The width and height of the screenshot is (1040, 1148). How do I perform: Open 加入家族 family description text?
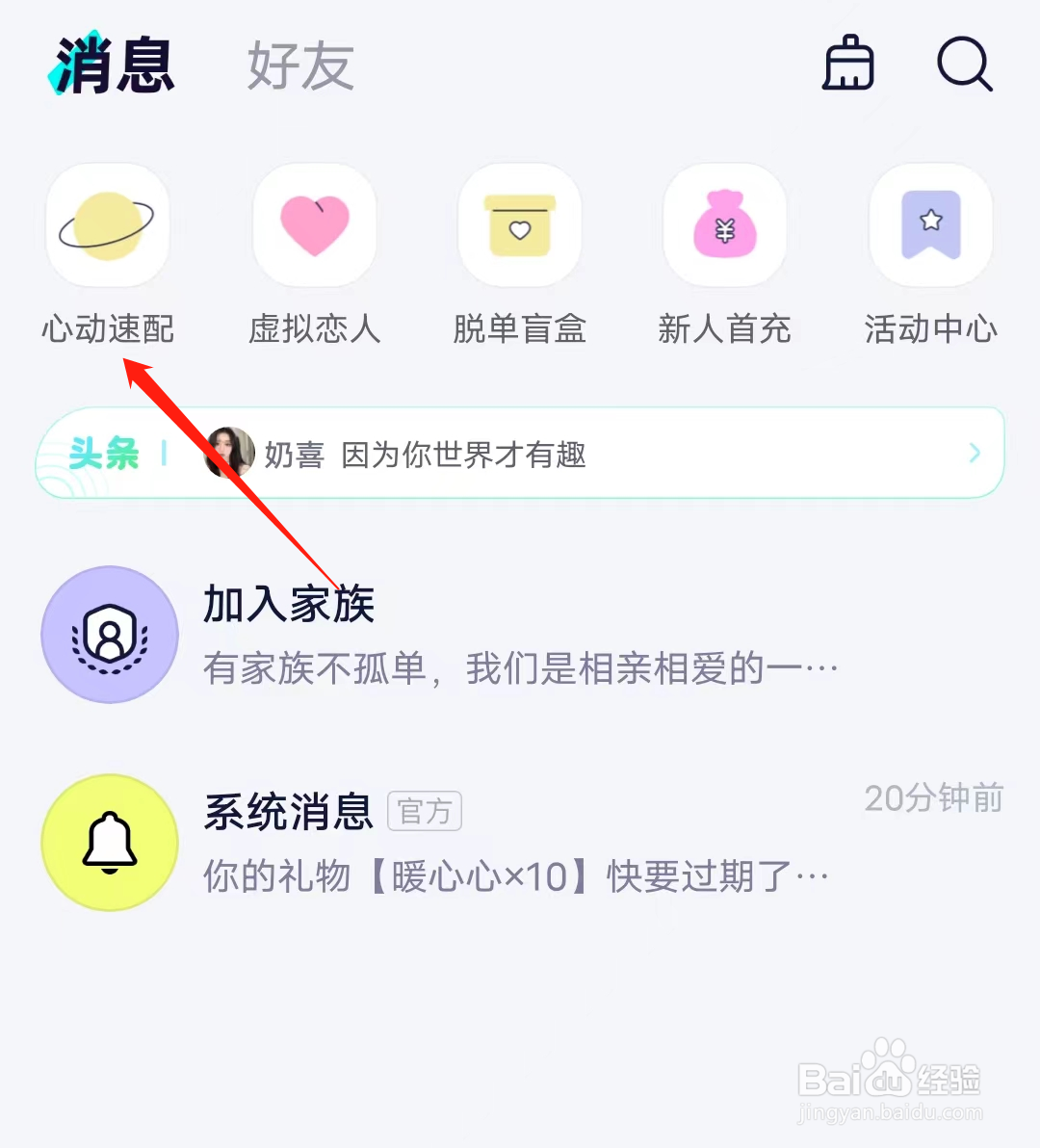coord(520,667)
